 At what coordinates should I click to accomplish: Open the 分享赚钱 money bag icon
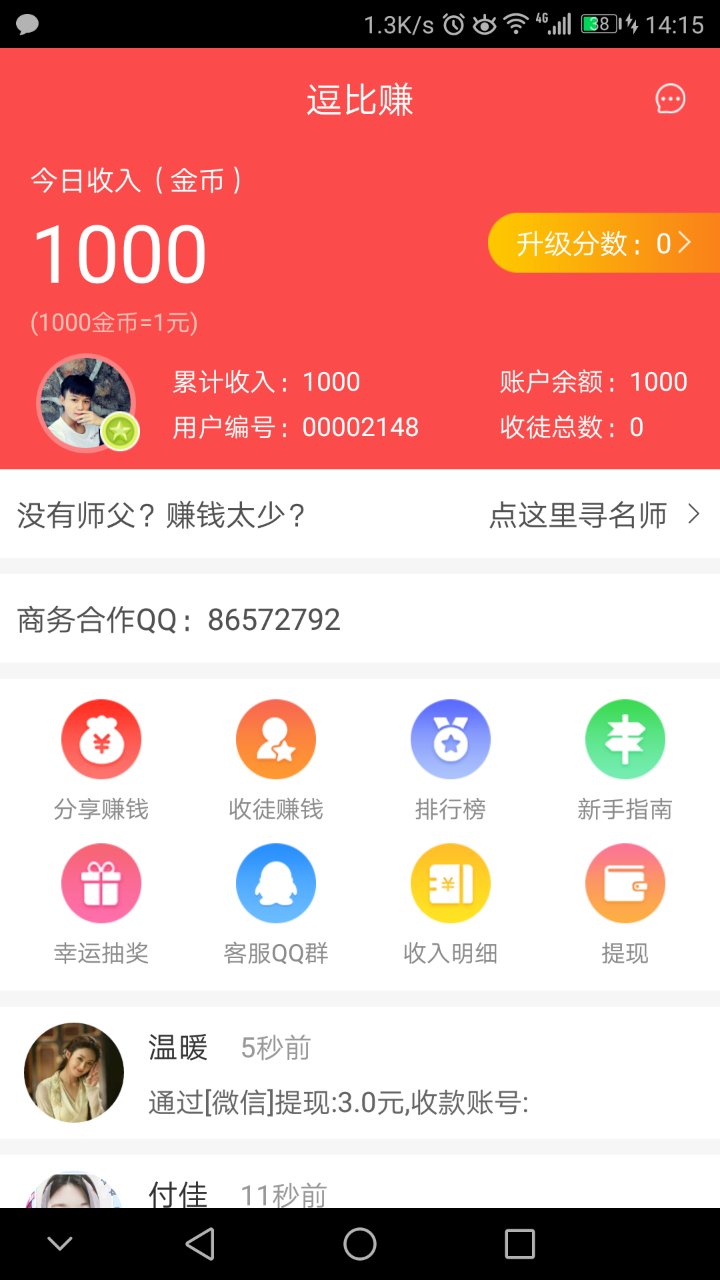101,739
